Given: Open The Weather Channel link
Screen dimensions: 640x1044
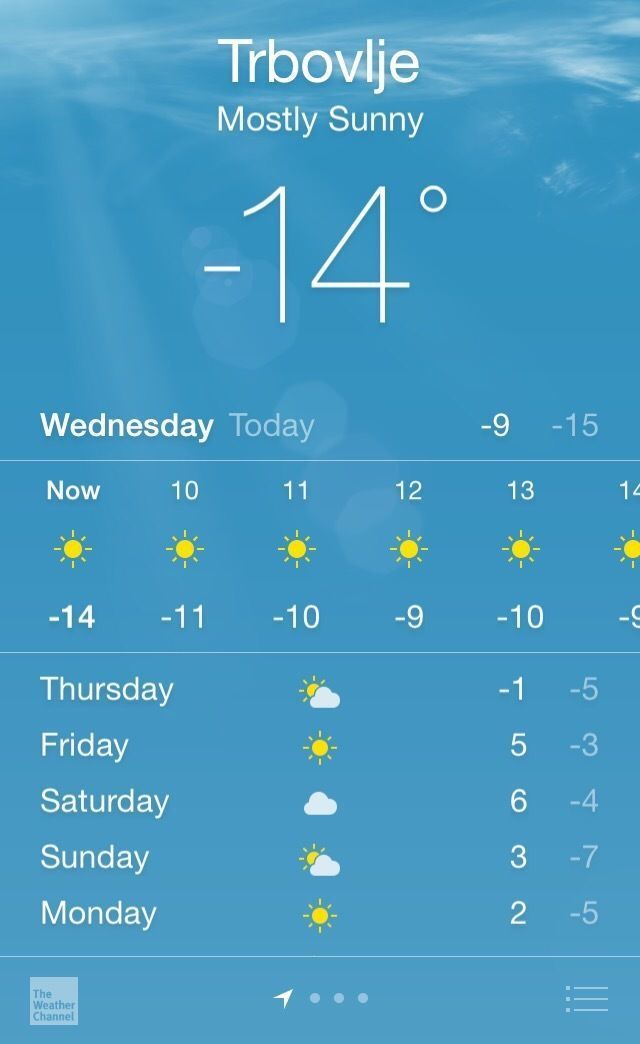Looking at the screenshot, I should [x=53, y=1000].
